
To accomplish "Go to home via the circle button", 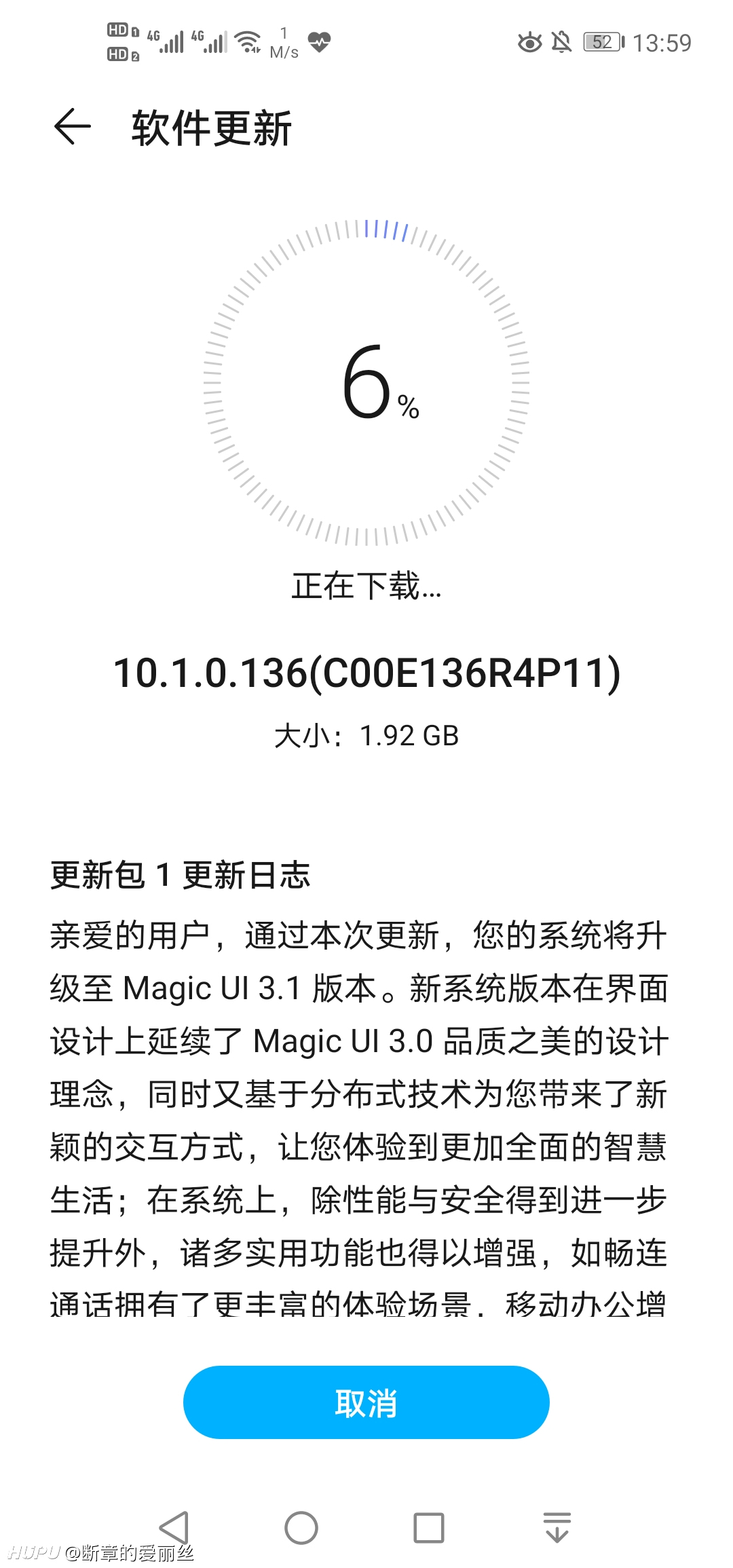I will tap(301, 1528).
